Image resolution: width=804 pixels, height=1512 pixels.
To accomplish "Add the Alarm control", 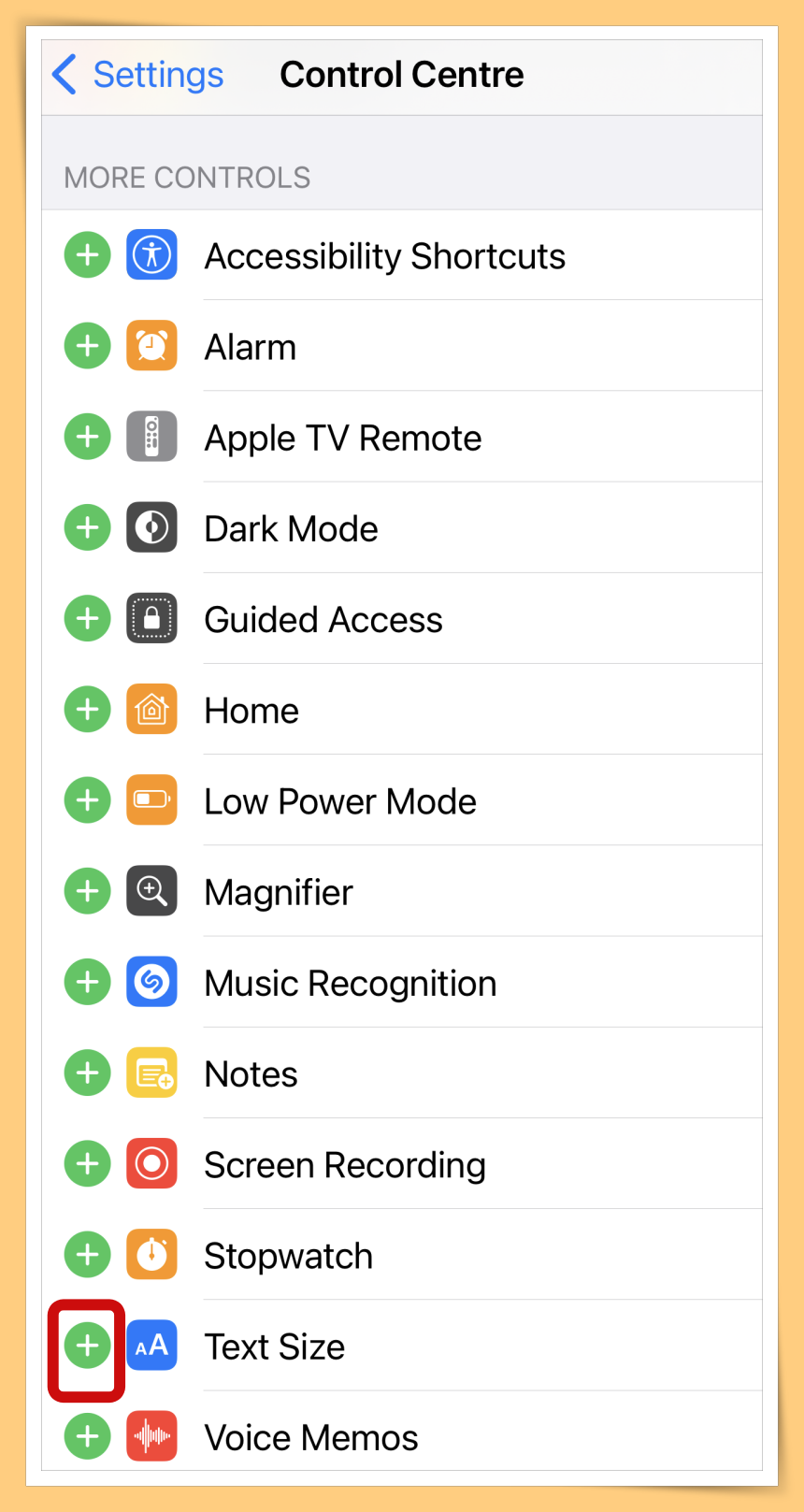I will (x=88, y=346).
